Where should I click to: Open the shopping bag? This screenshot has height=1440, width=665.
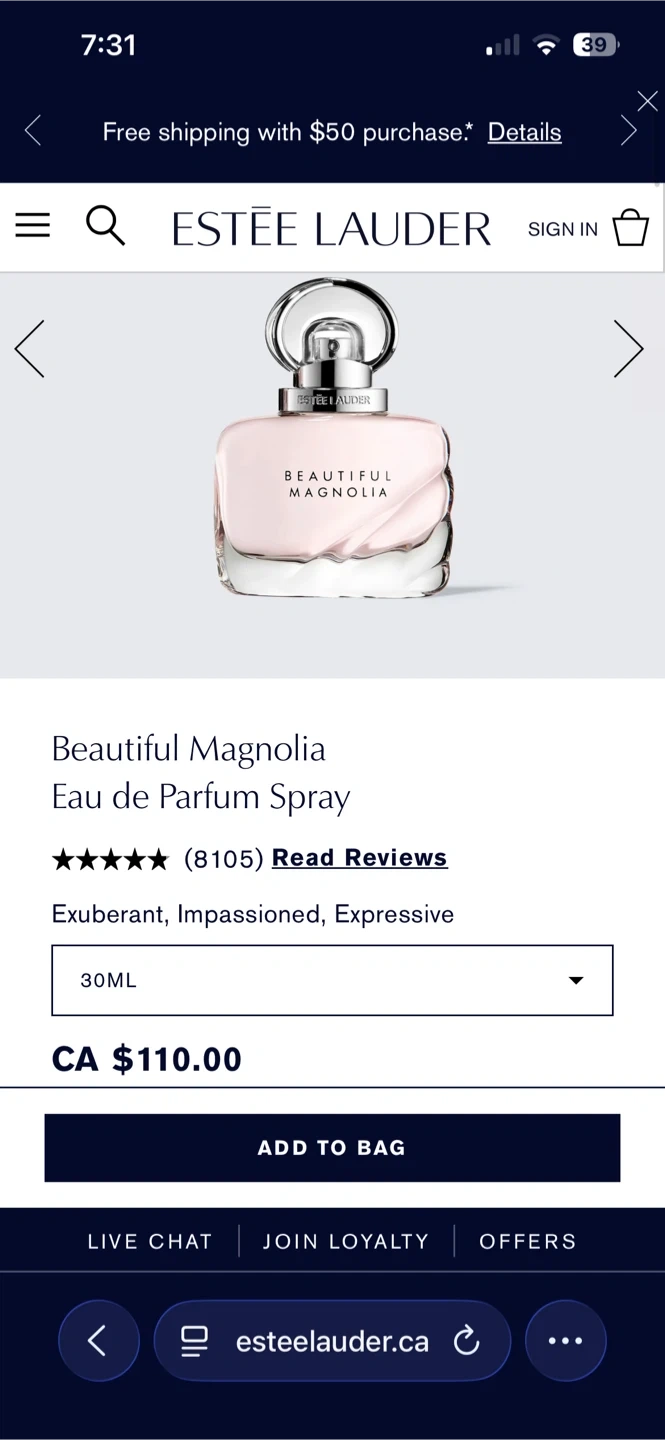[x=630, y=228]
